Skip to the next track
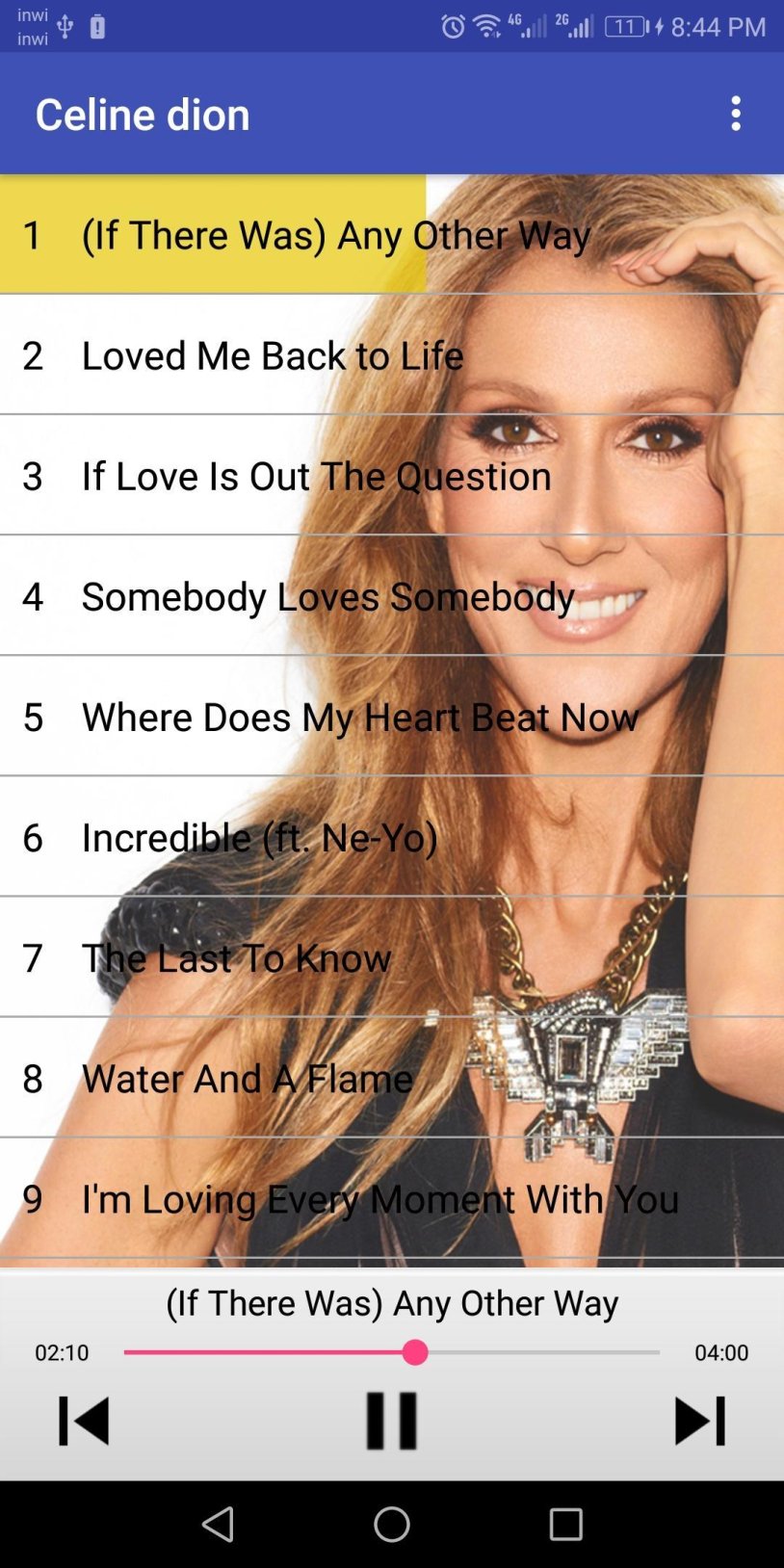This screenshot has height=1568, width=784. [x=700, y=1421]
